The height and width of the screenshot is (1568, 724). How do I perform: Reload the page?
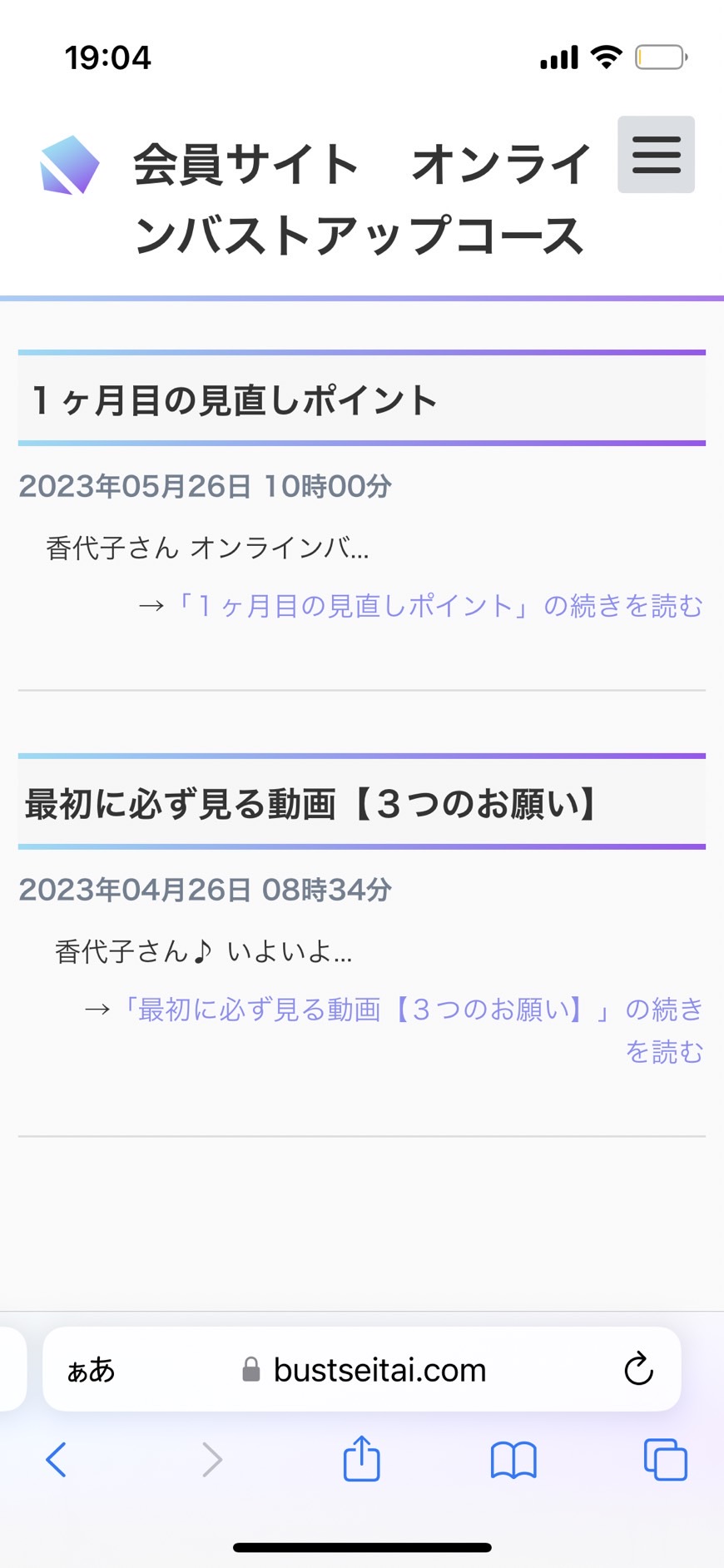coord(638,1369)
